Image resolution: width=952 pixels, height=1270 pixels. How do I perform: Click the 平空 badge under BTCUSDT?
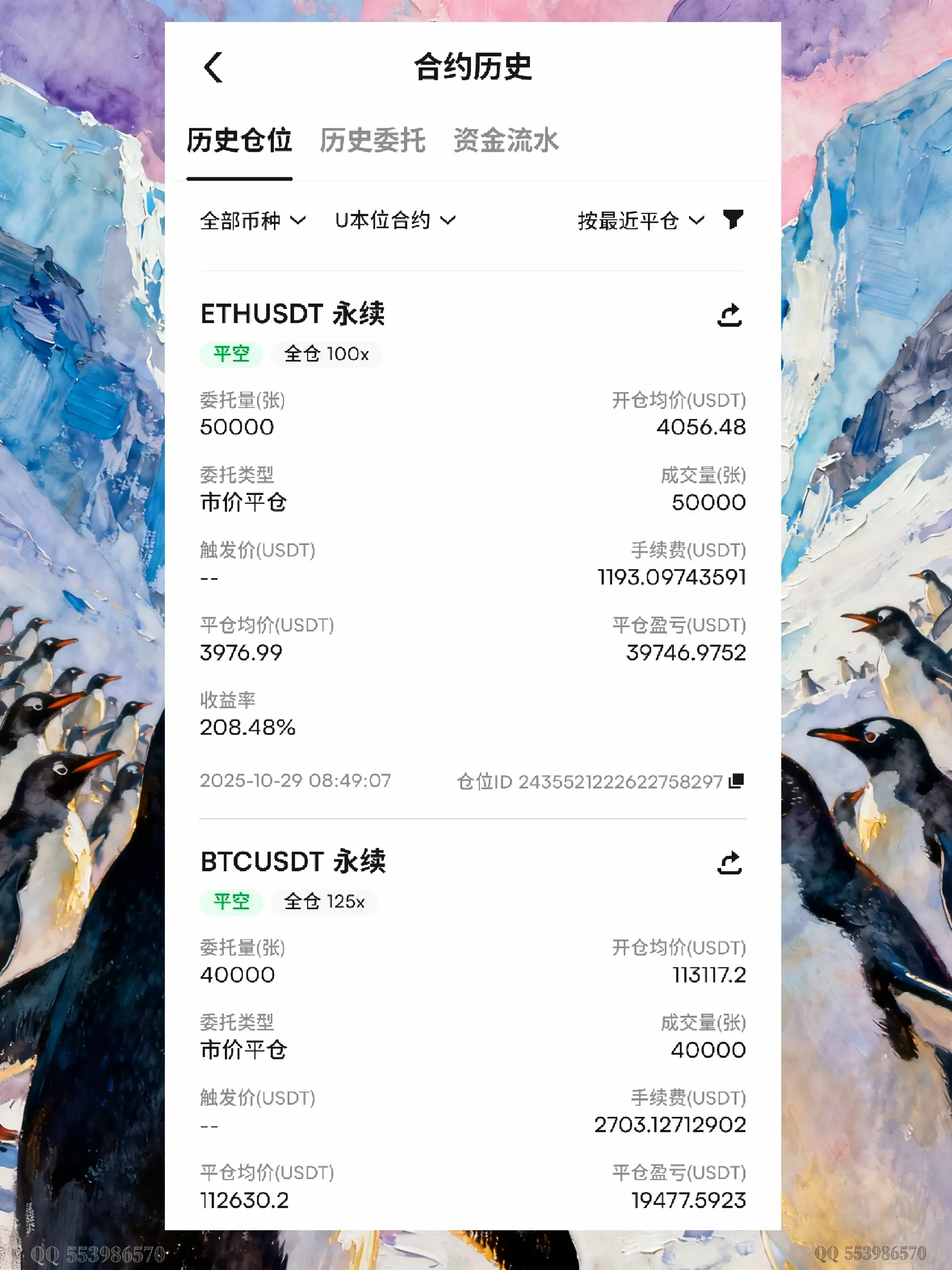(x=231, y=902)
